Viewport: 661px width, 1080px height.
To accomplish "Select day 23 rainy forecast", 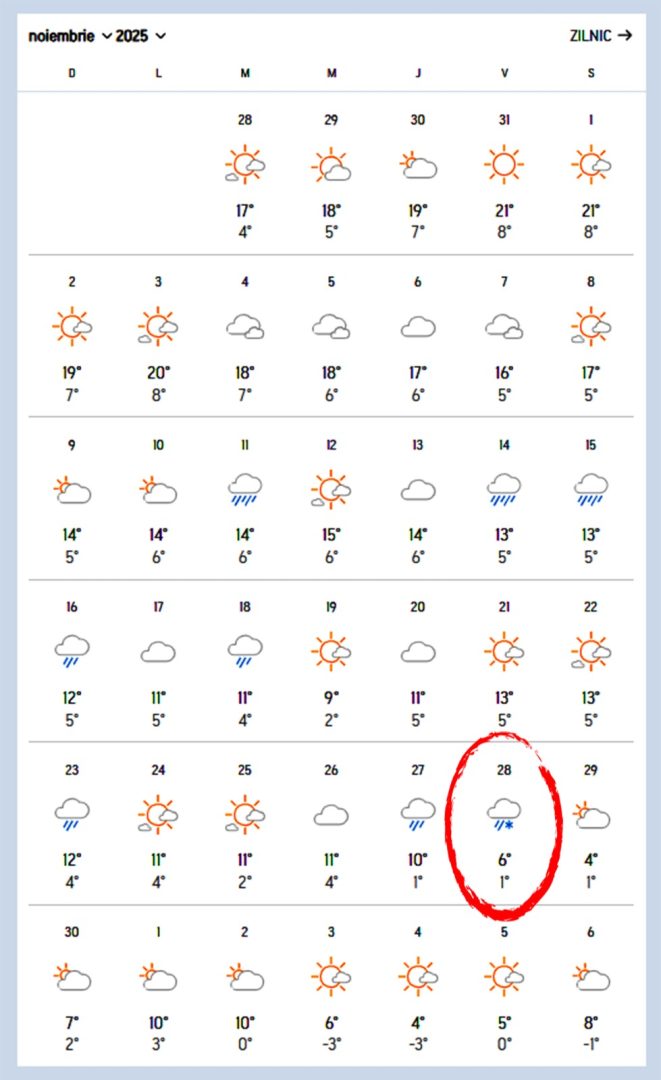I will click(72, 823).
